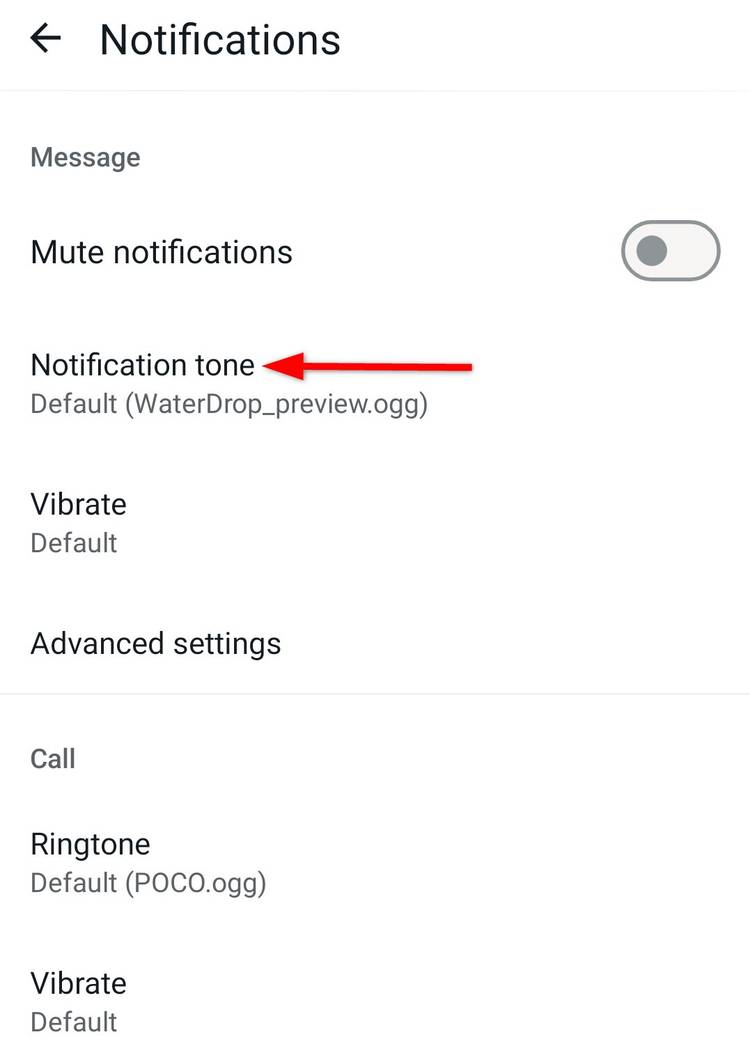Open the Ringtone settings under Call

(x=90, y=845)
